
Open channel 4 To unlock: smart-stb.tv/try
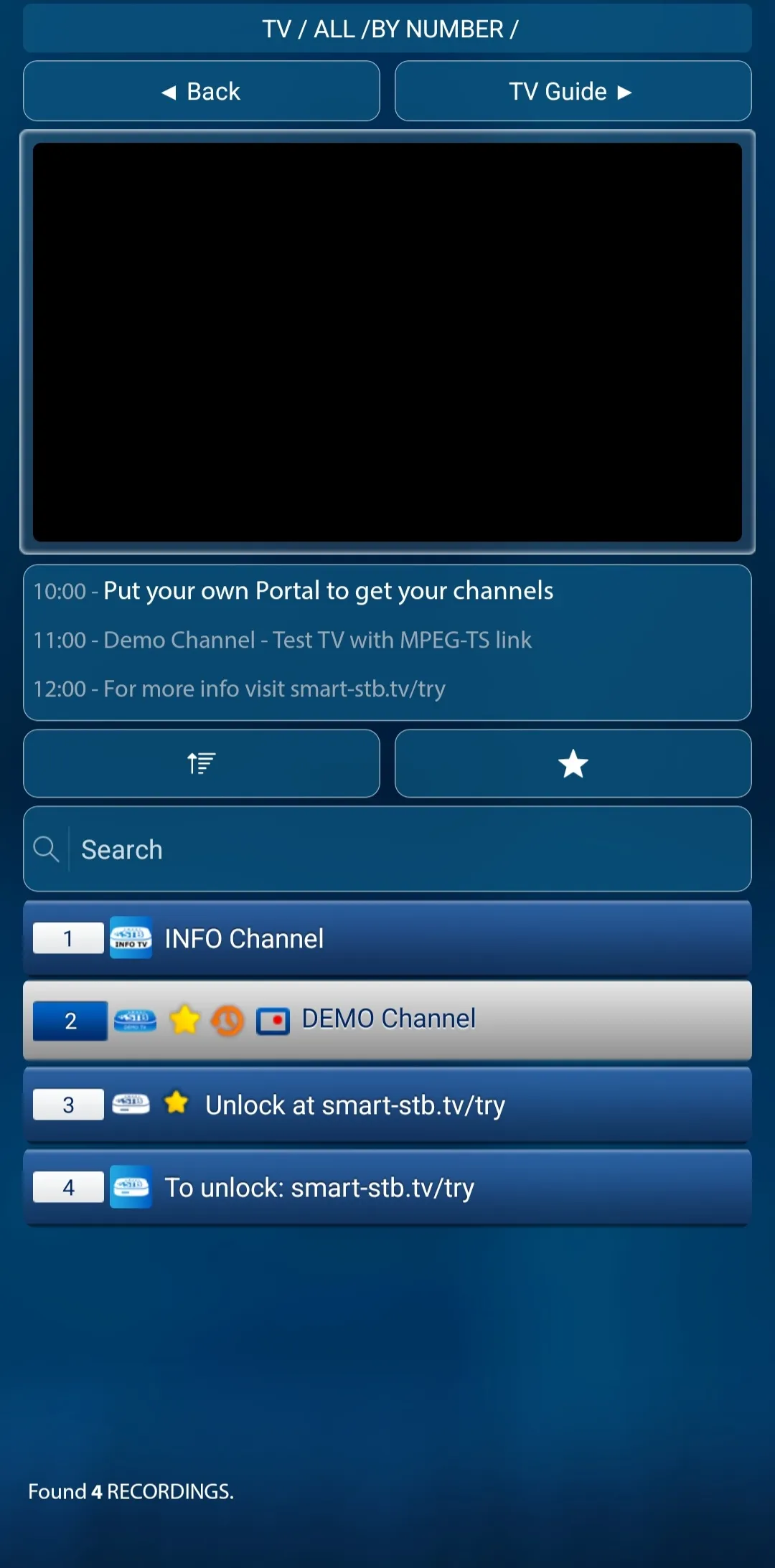[x=387, y=1187]
